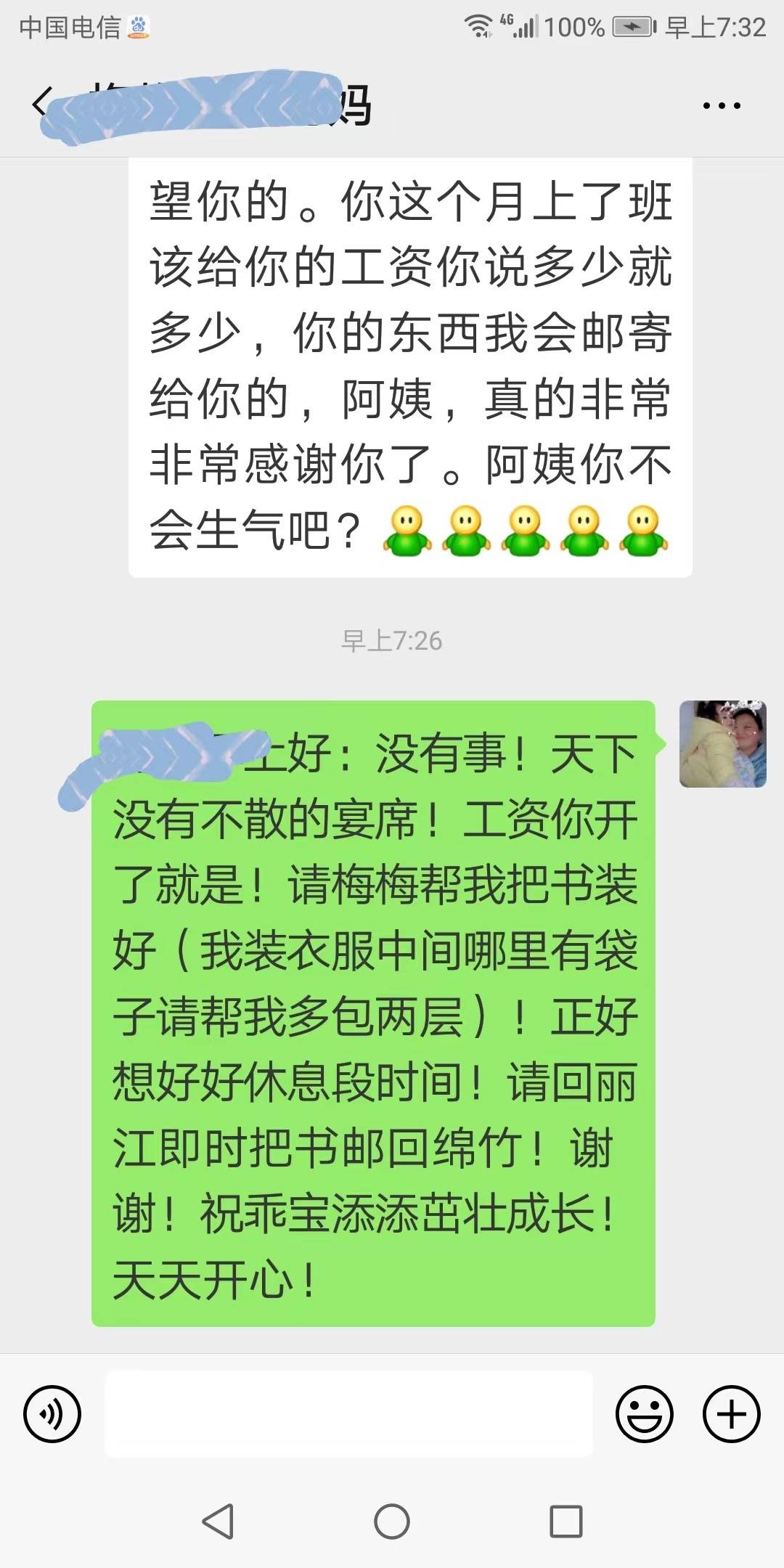
Task: Tap the system back navigation button
Action: 218,1521
